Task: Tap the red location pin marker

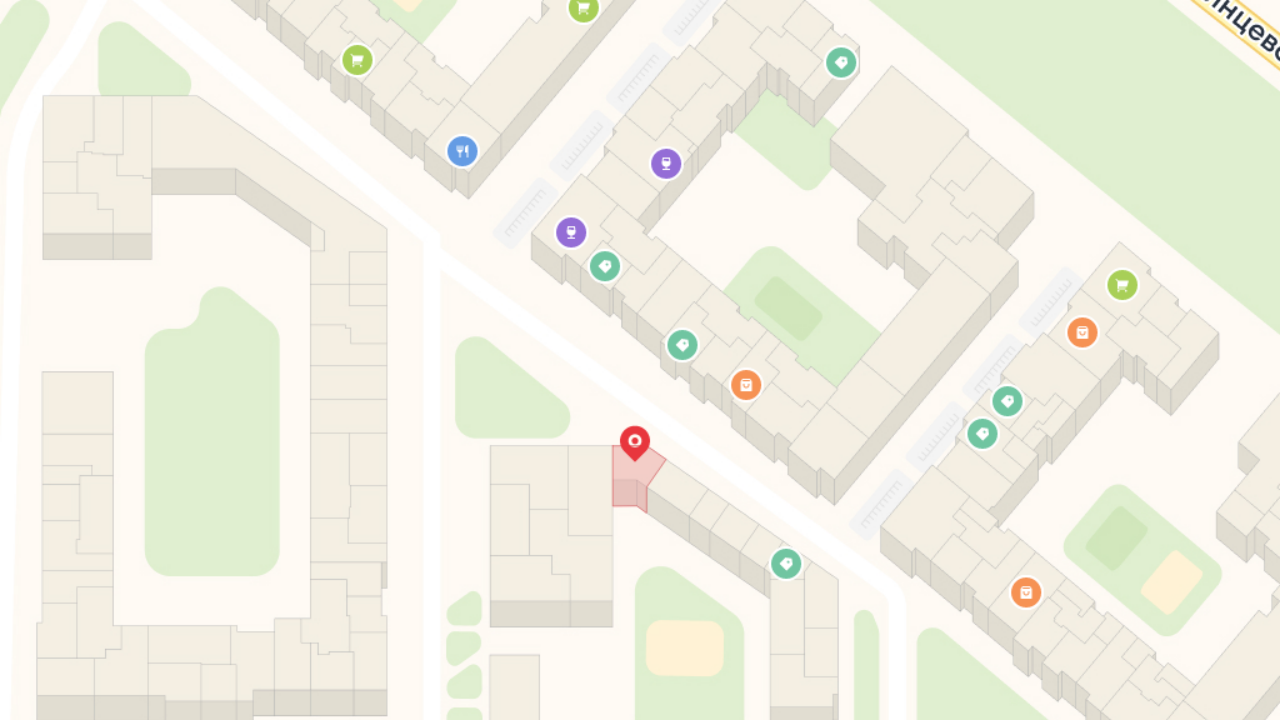Action: 635,442
